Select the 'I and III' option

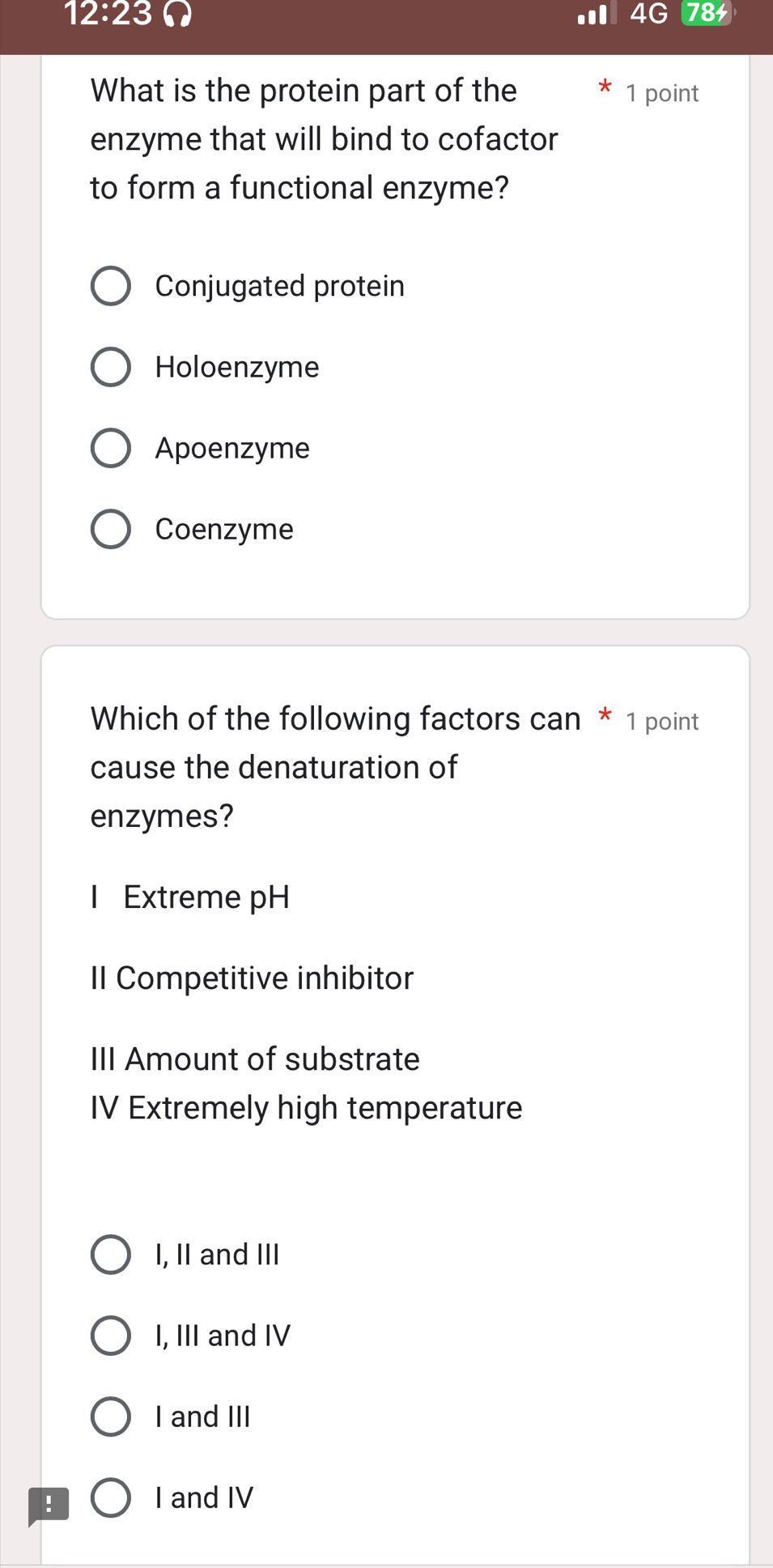[110, 1416]
